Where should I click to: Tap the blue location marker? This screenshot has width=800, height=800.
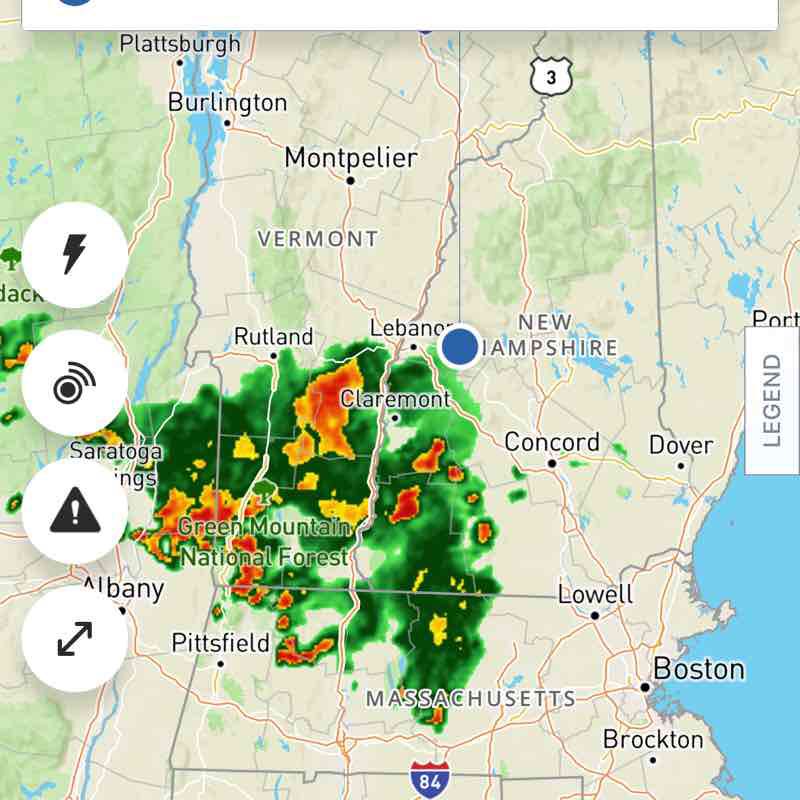[x=460, y=347]
